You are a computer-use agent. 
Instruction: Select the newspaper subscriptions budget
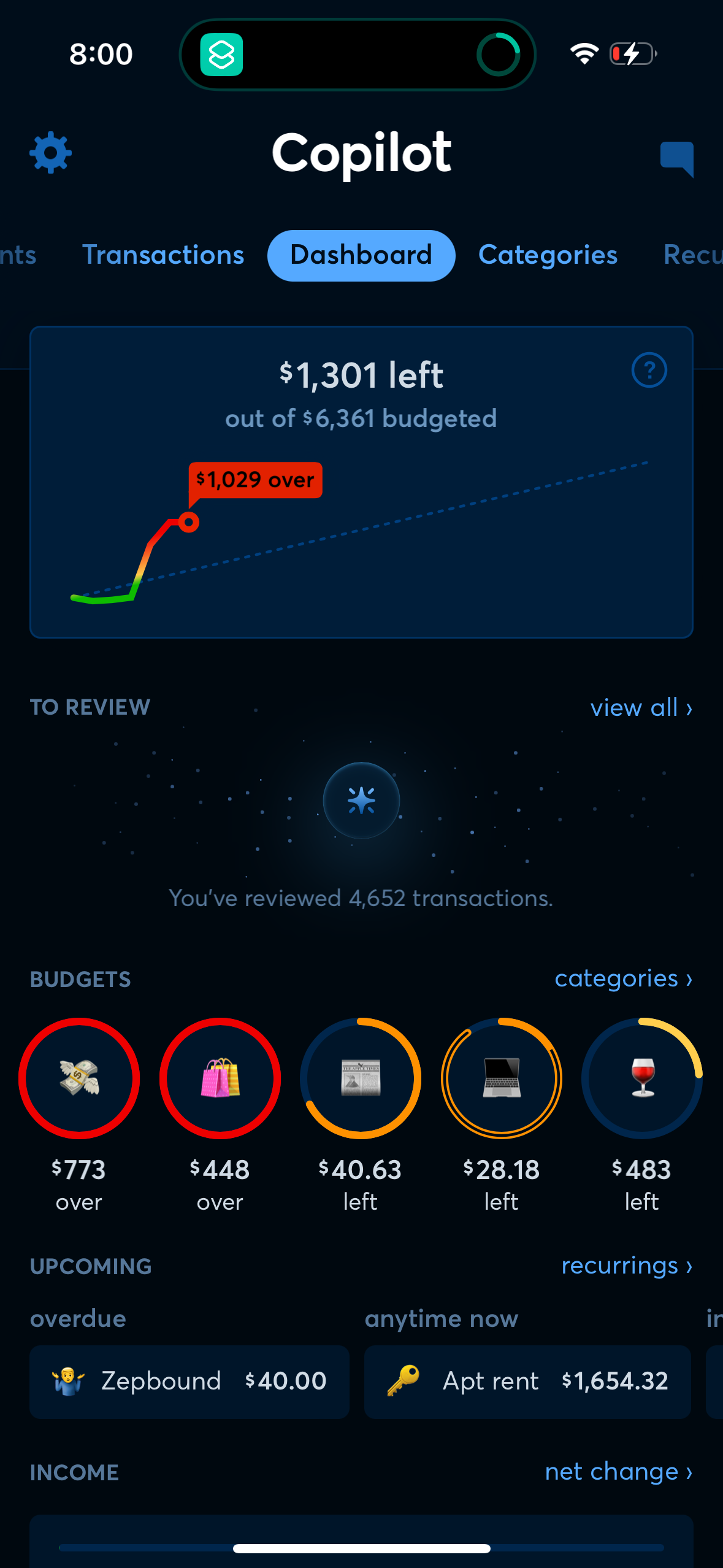click(361, 1078)
